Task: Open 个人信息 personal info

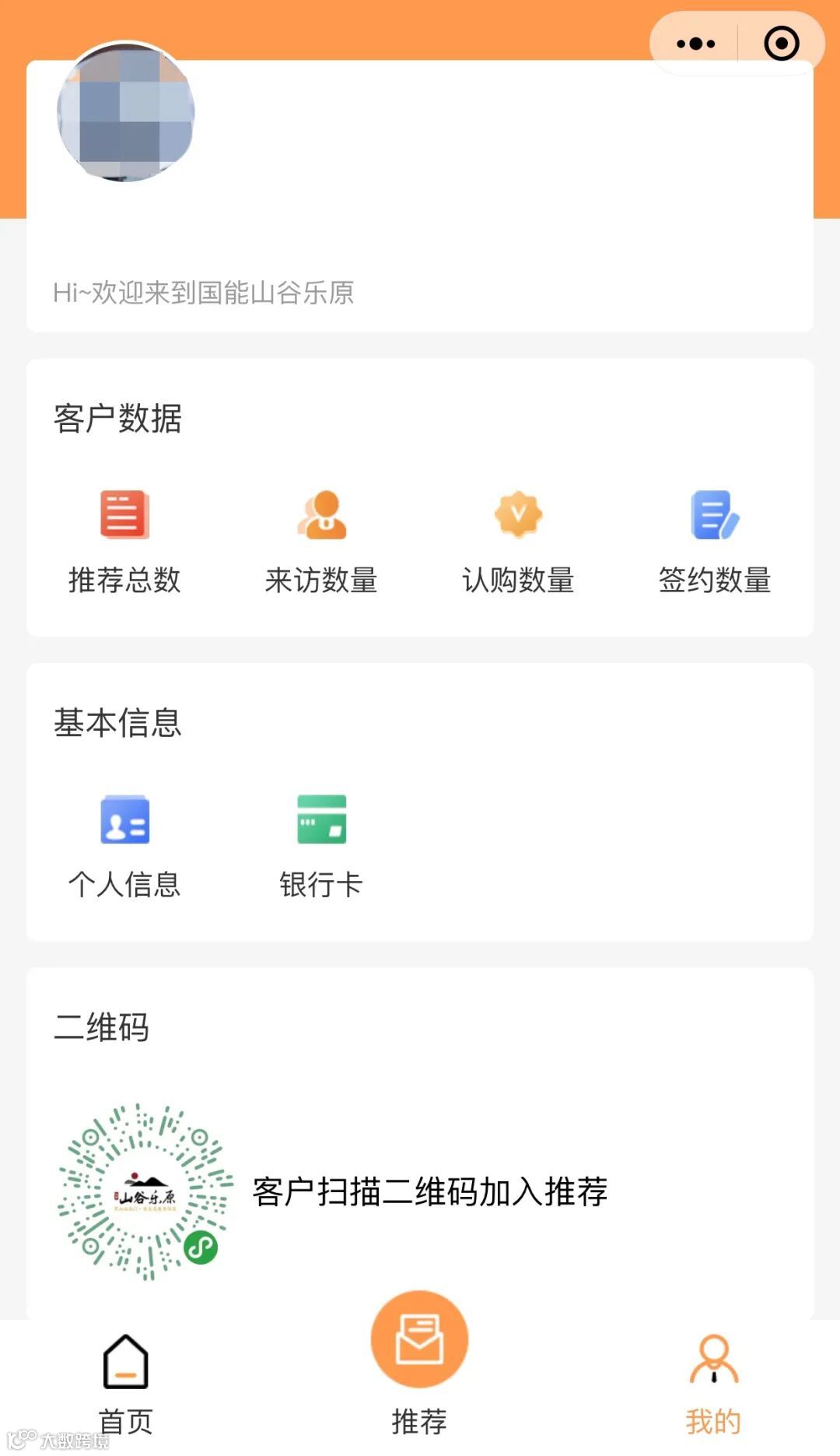Action: point(124,846)
